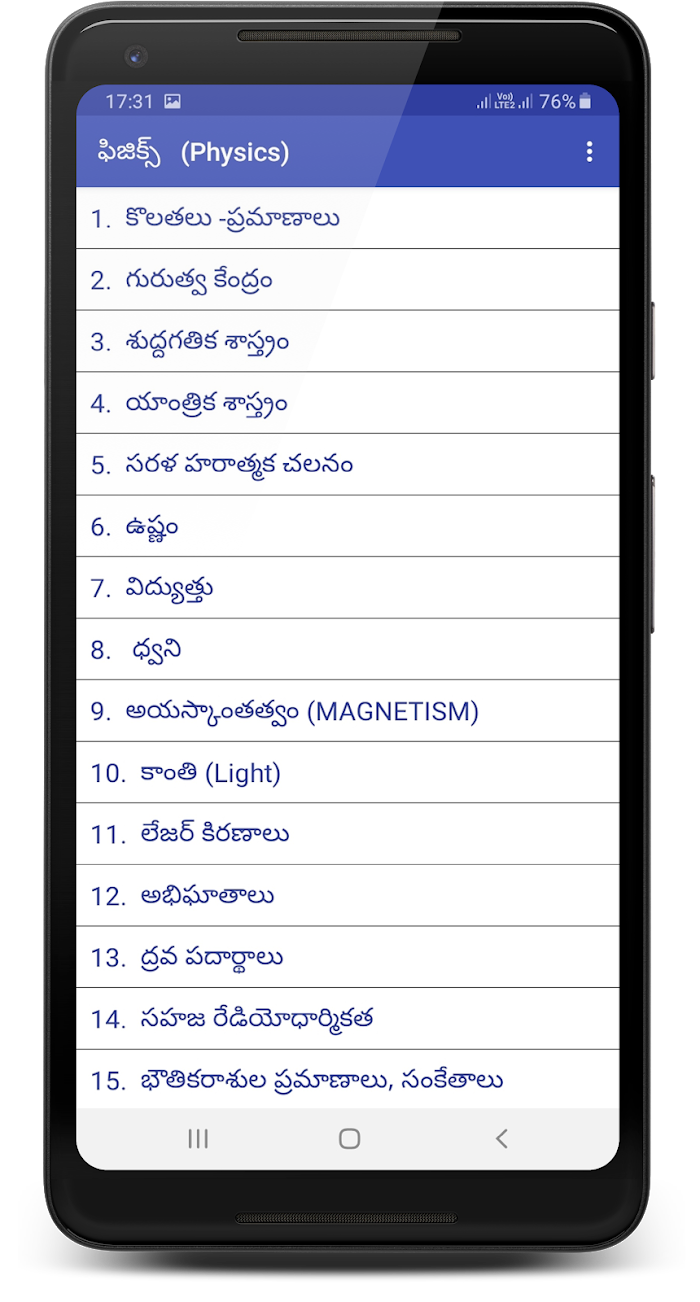Open chapter 2 గురుత్వ కేంద్రం

coord(347,280)
